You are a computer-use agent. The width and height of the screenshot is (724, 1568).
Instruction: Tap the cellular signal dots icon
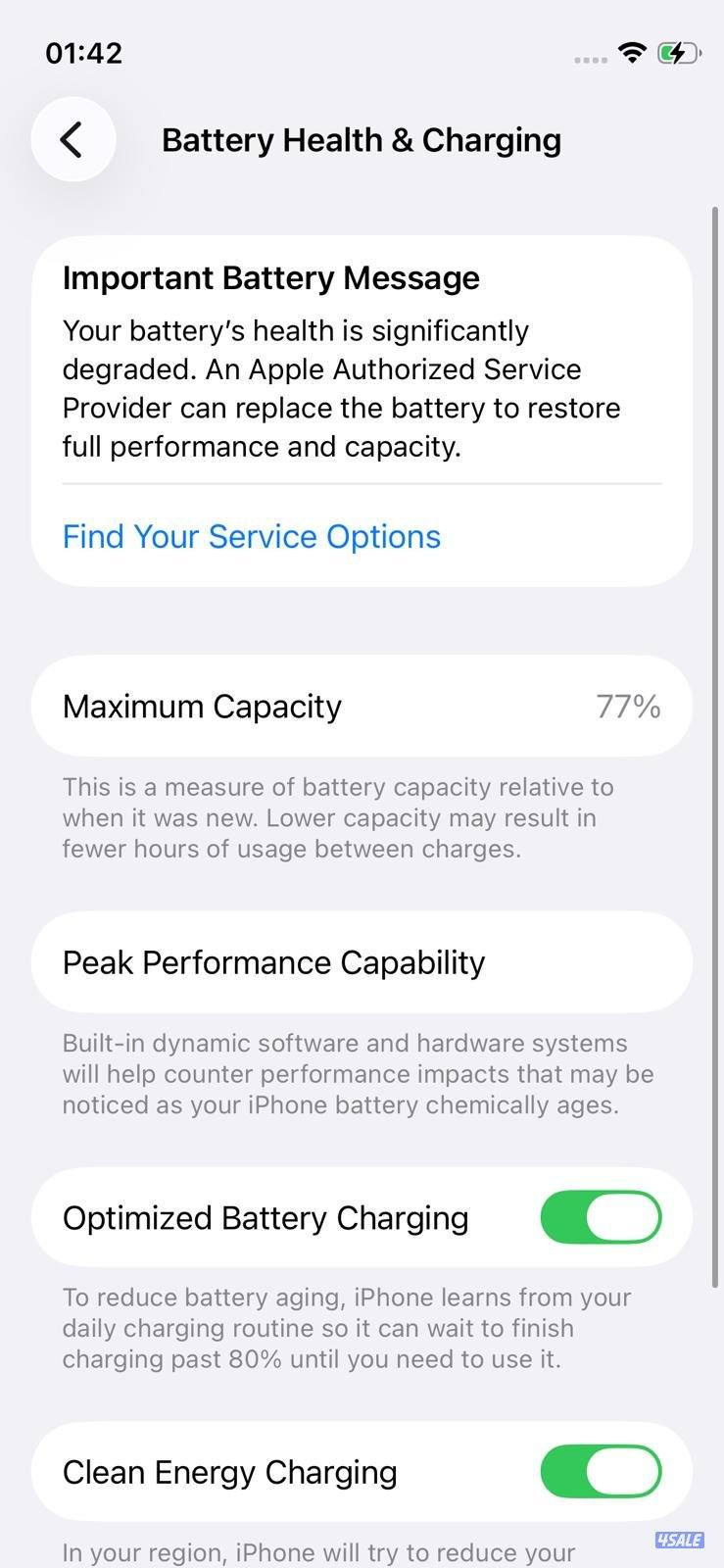(589, 57)
